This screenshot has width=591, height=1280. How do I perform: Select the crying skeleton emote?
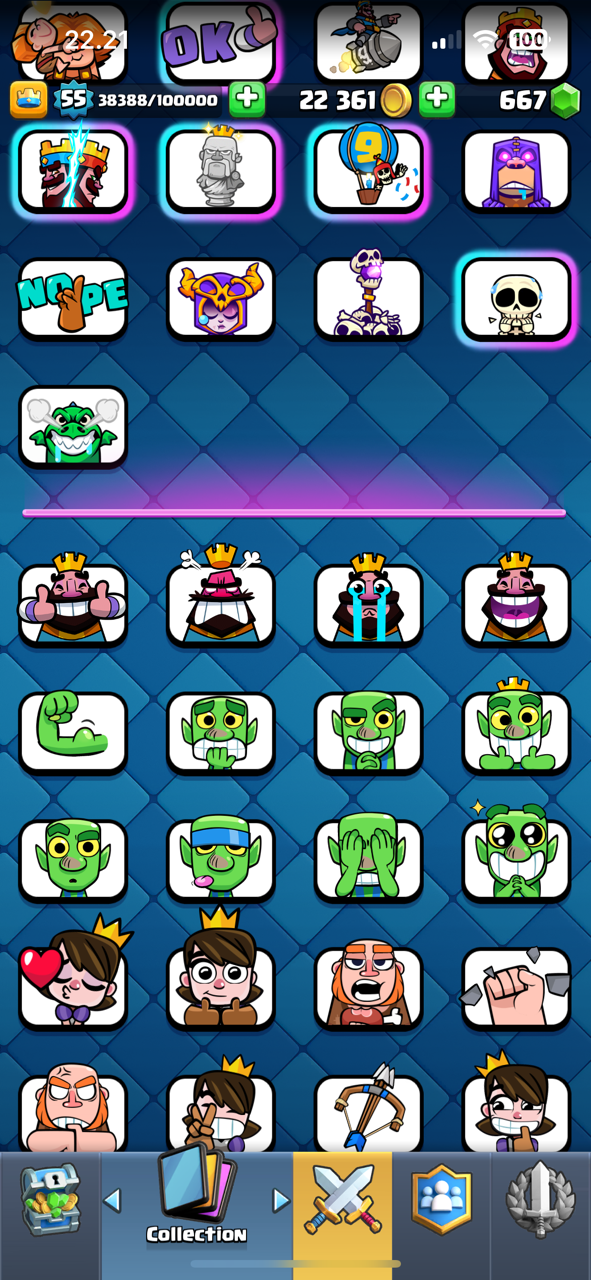click(x=516, y=298)
